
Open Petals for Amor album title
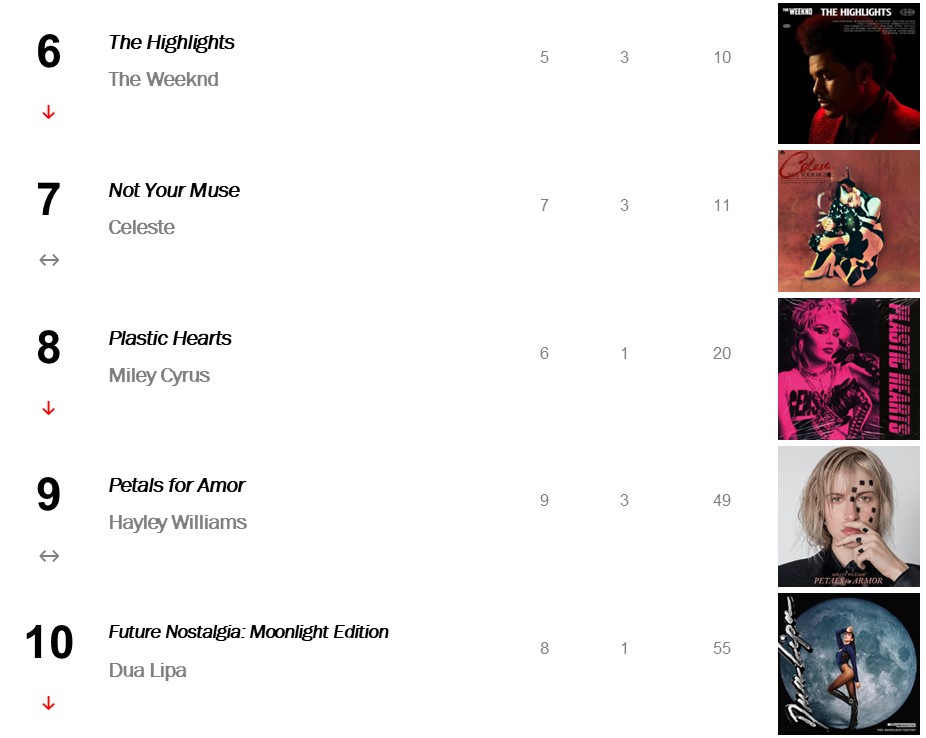176,485
